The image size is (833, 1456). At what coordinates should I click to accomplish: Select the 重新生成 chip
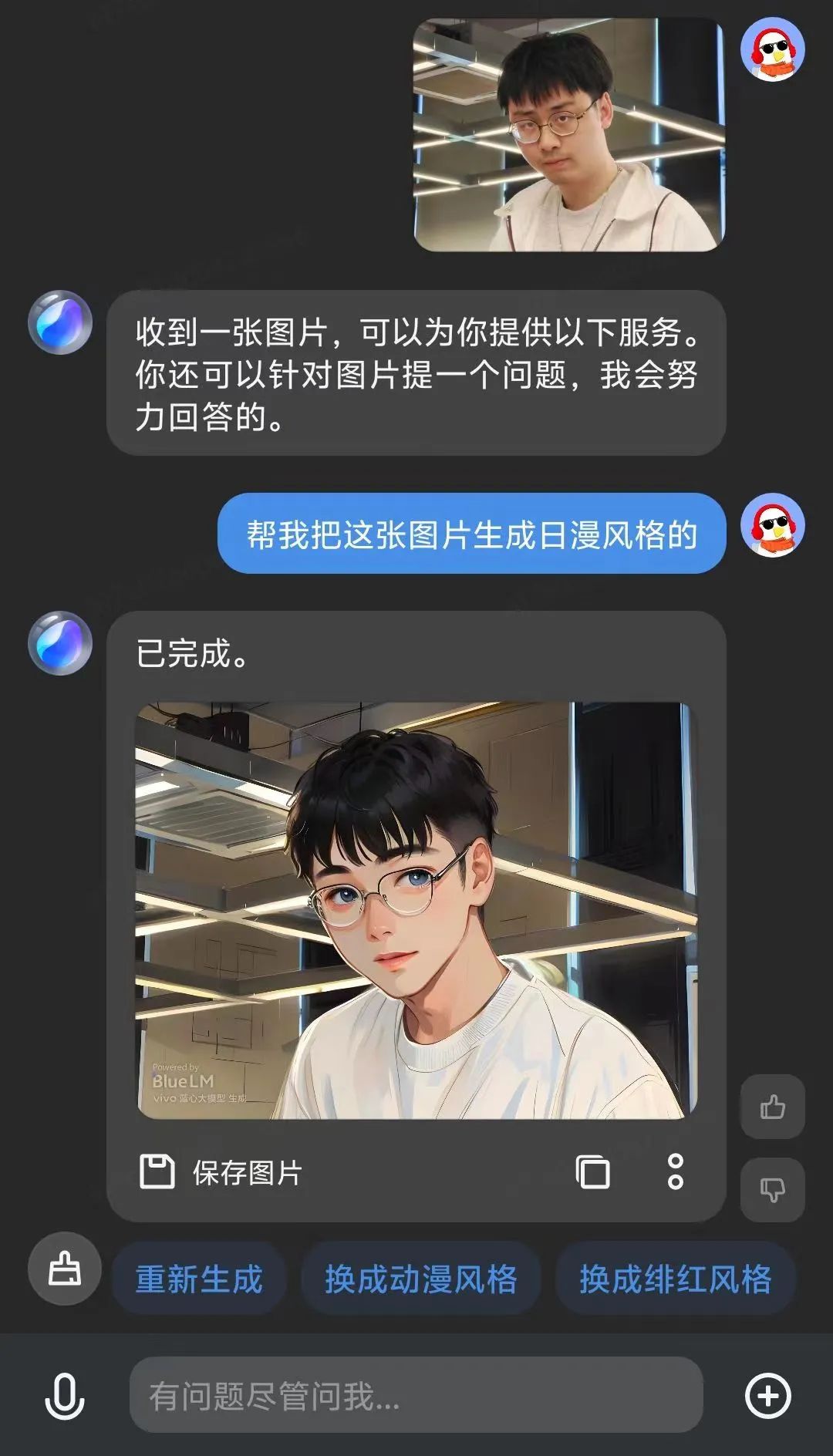pos(199,1279)
